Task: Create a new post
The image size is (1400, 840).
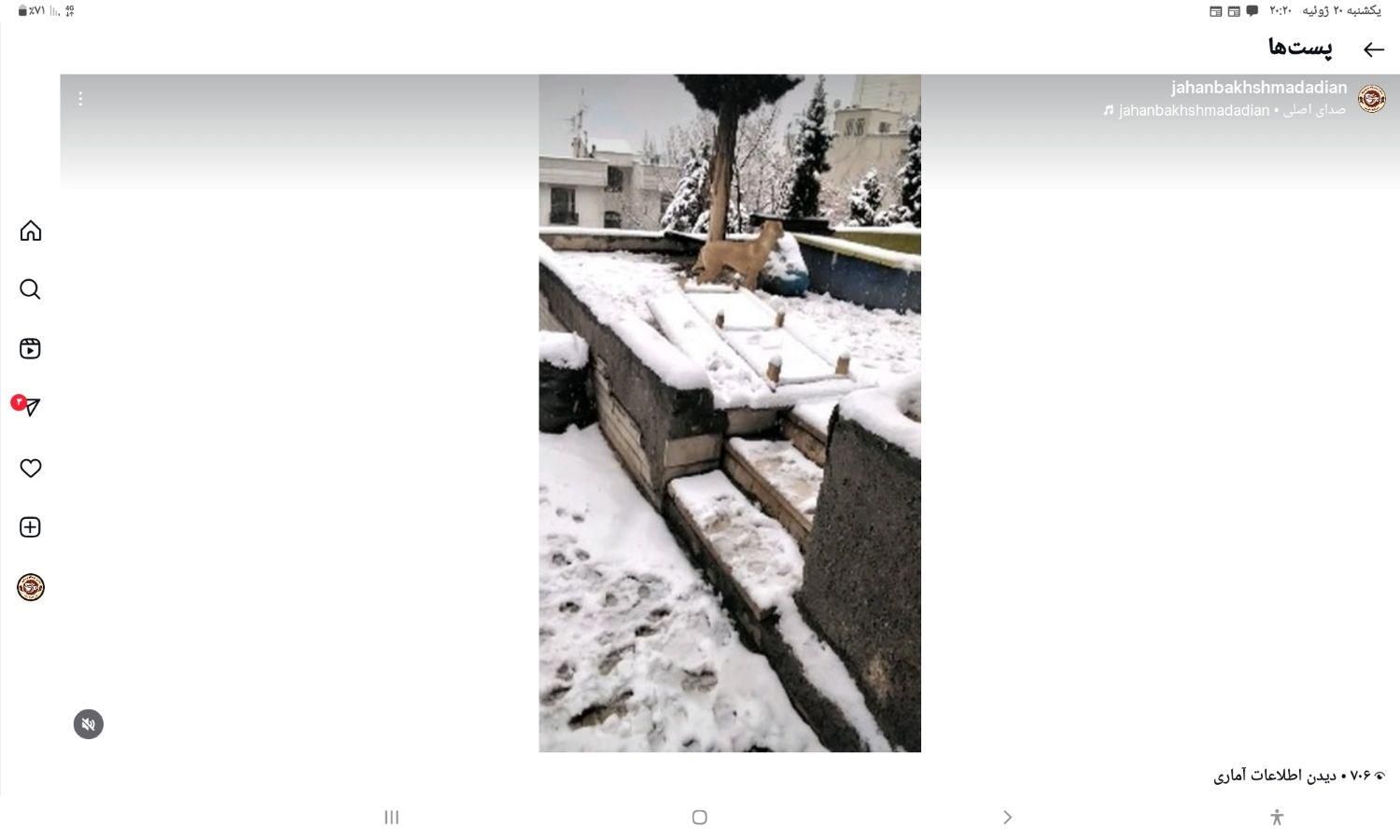Action: click(x=31, y=527)
